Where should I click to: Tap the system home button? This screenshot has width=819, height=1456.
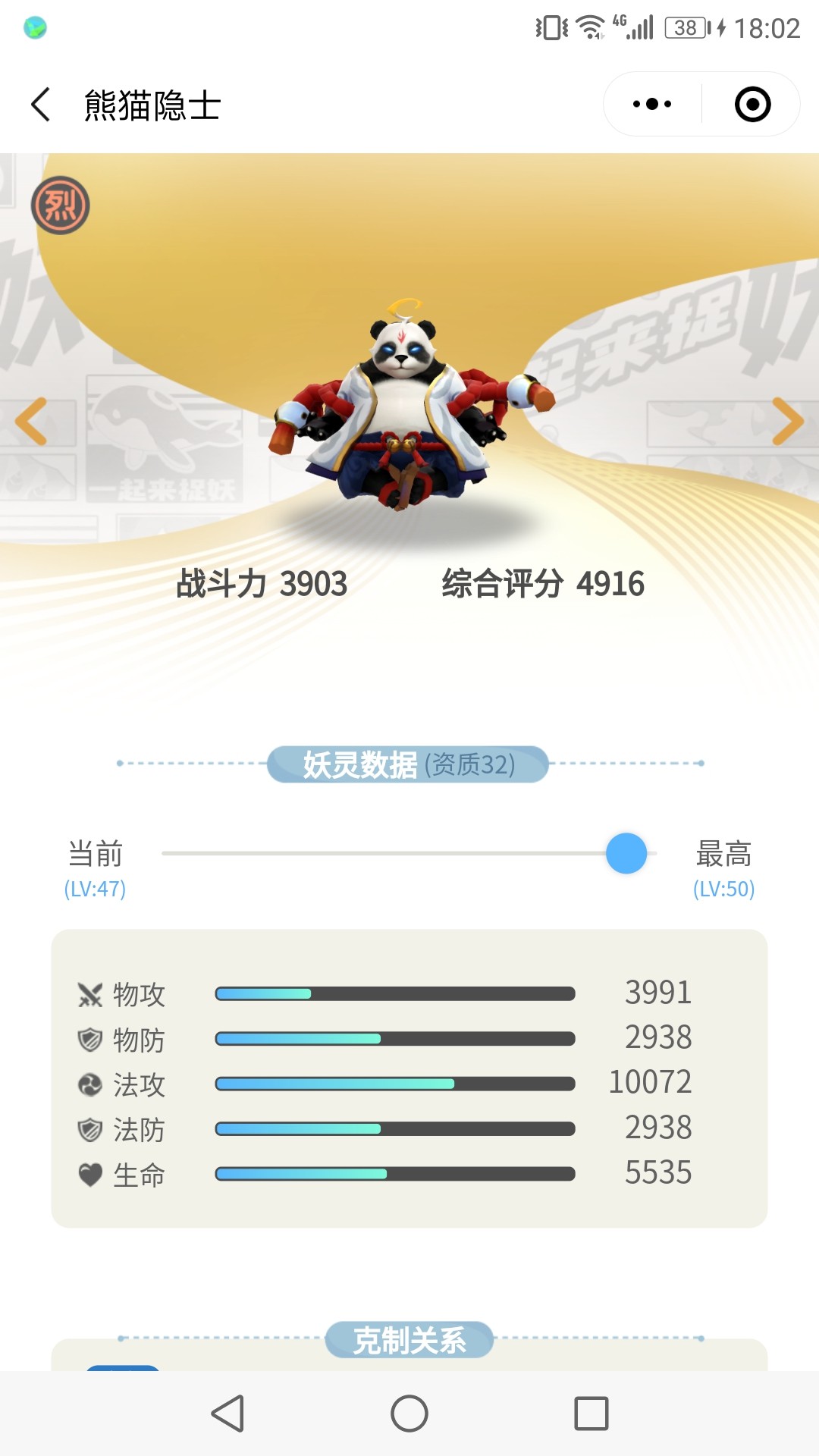click(409, 1414)
